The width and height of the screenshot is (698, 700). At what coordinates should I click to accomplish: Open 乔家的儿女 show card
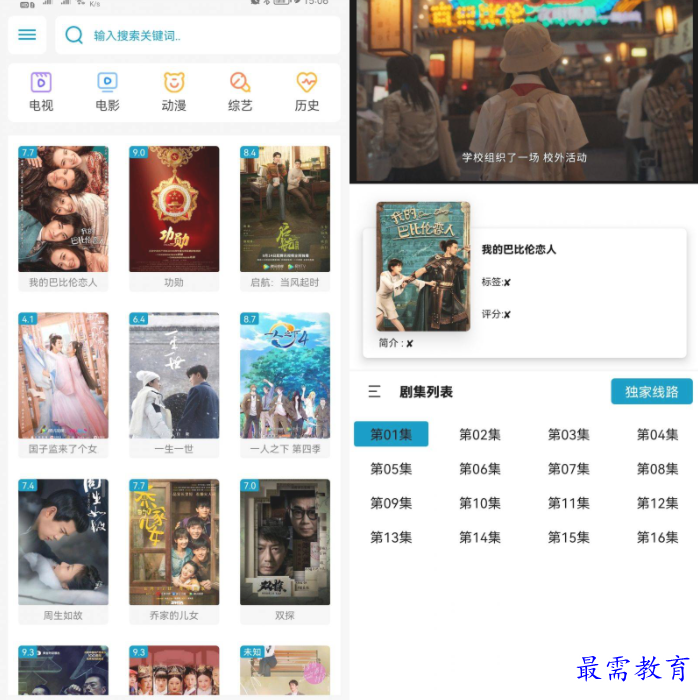click(174, 542)
